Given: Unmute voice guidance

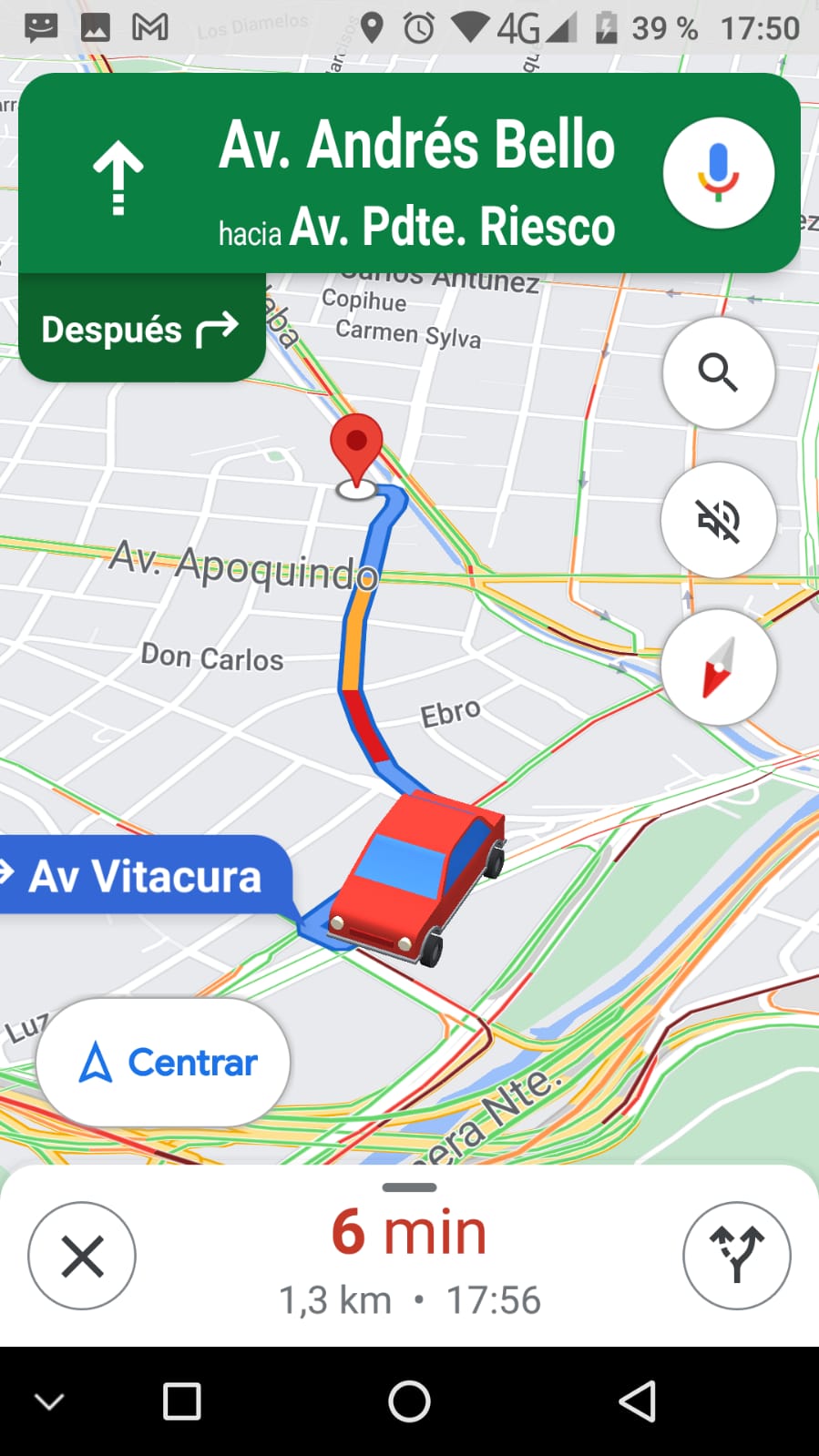Looking at the screenshot, I should [x=719, y=520].
